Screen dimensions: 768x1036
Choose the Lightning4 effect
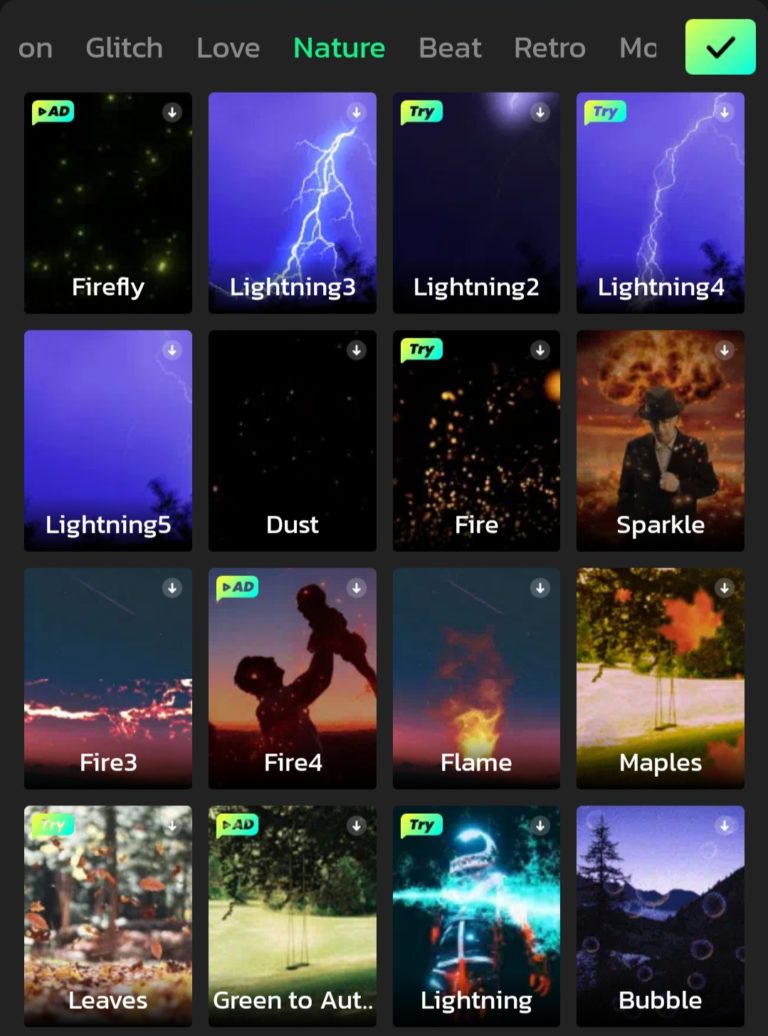[660, 203]
